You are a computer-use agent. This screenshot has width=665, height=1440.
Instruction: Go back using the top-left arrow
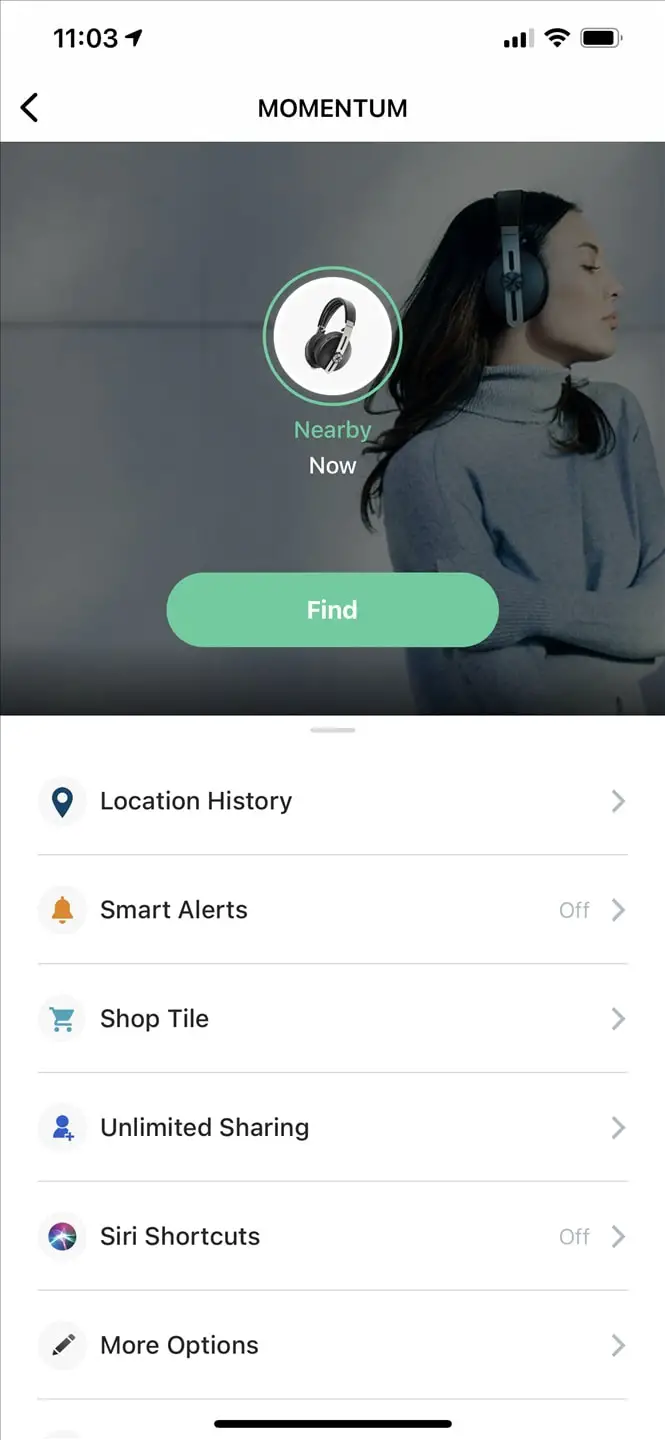pos(29,107)
